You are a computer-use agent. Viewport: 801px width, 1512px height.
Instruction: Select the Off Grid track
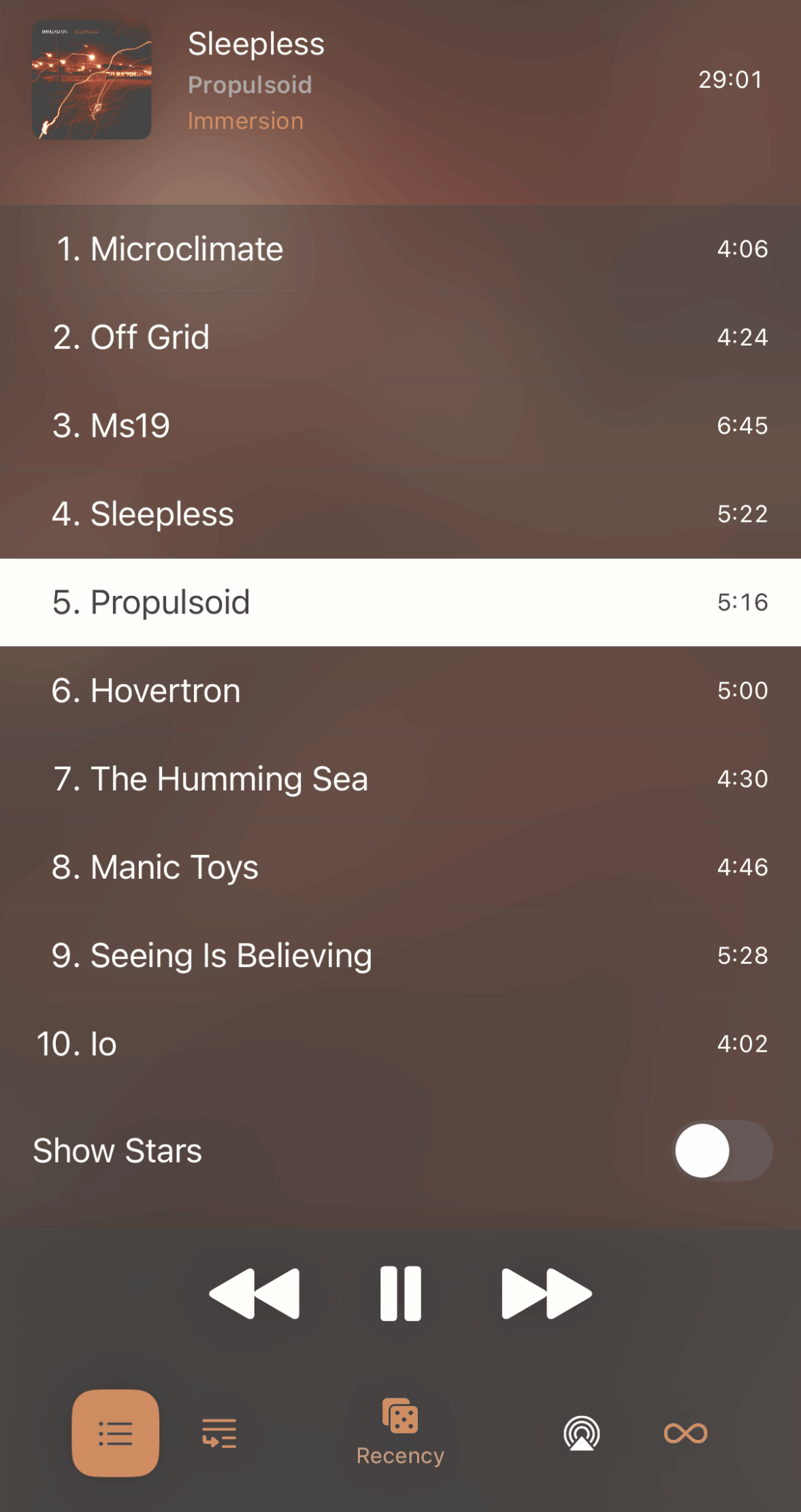coord(400,337)
